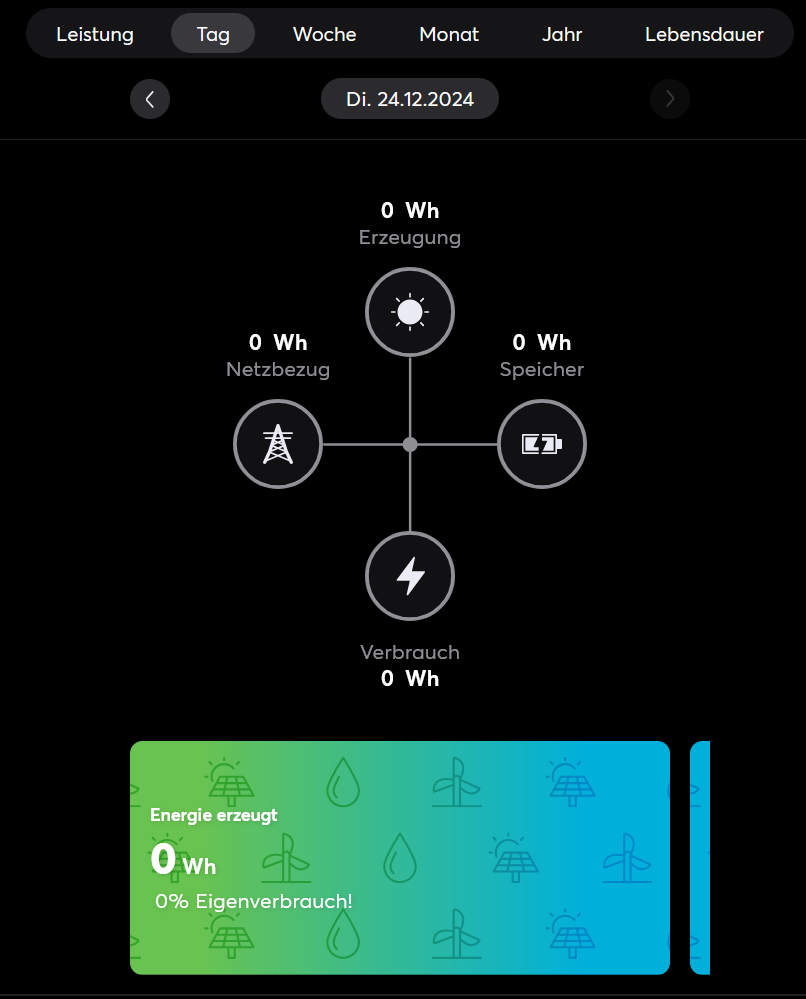This screenshot has width=806, height=999.
Task: Open the Energie erzeugt card
Action: coord(400,857)
